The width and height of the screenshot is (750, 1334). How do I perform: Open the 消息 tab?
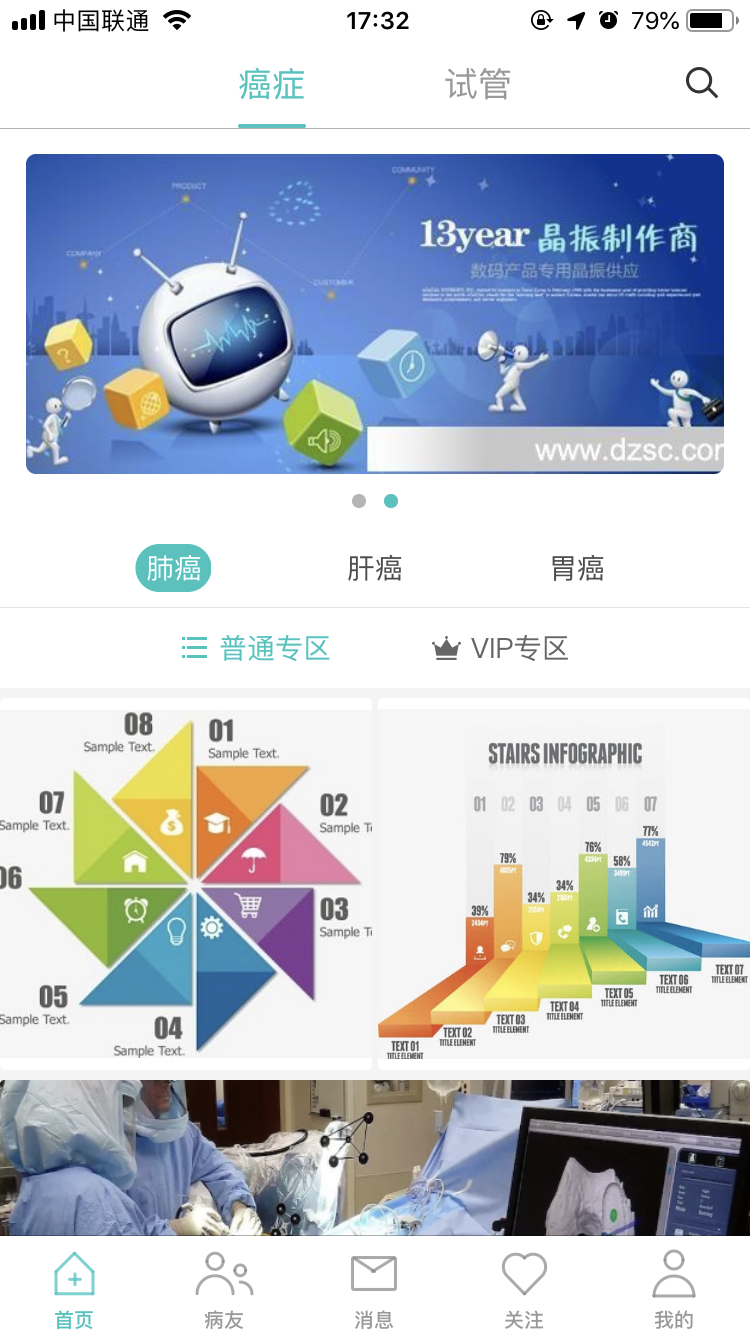tap(374, 1290)
